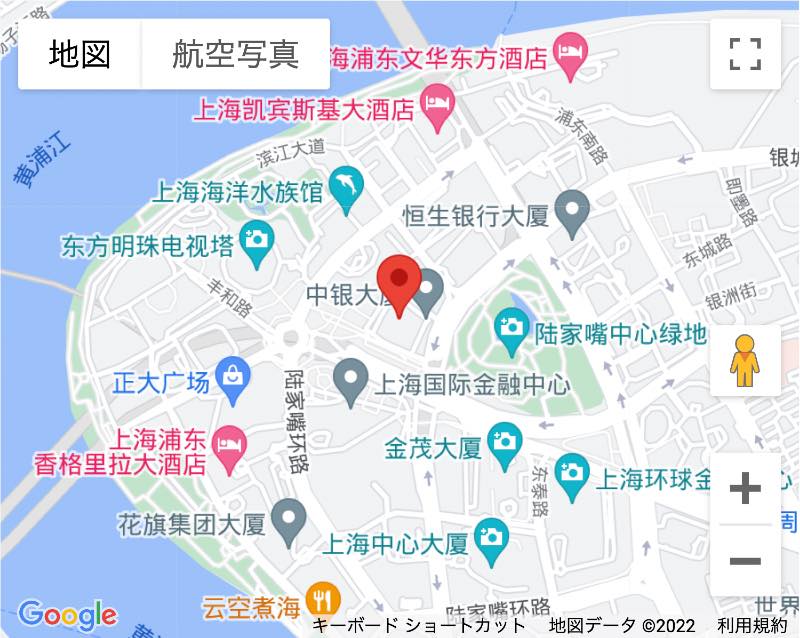Image resolution: width=800 pixels, height=638 pixels.
Task: Open 东方明珠电视塔 place marker
Action: coord(257,242)
